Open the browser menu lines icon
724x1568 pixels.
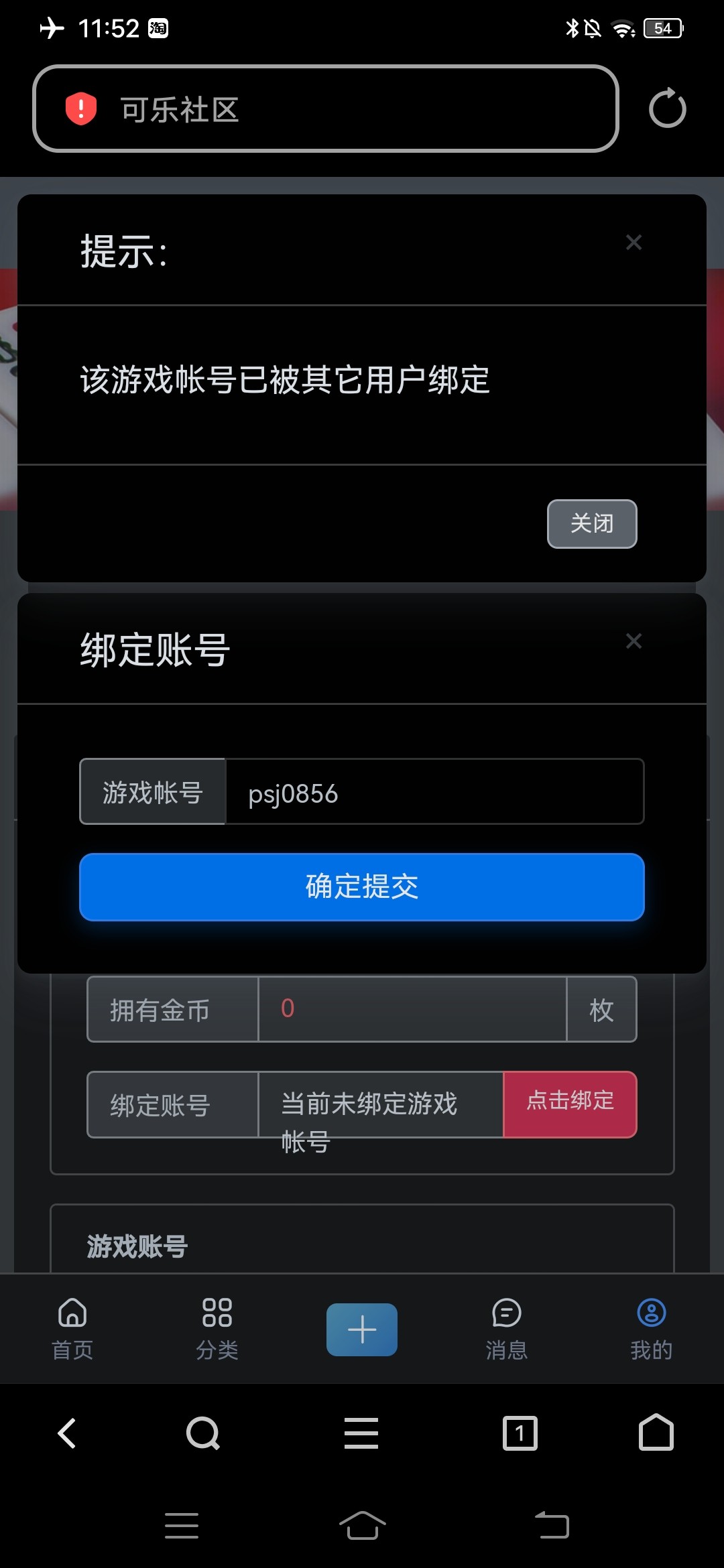click(x=362, y=1431)
